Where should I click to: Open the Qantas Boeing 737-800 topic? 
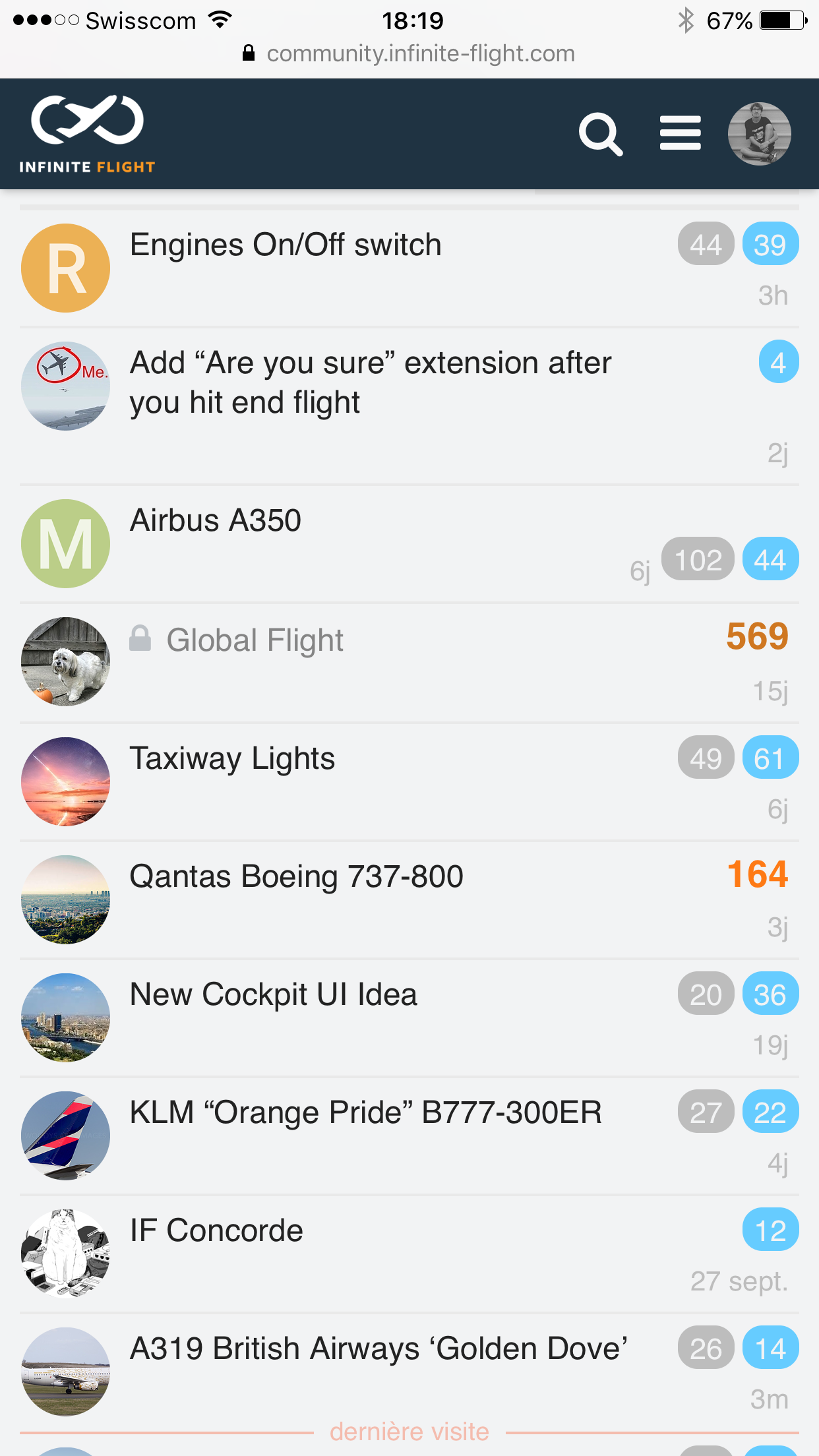[296, 876]
